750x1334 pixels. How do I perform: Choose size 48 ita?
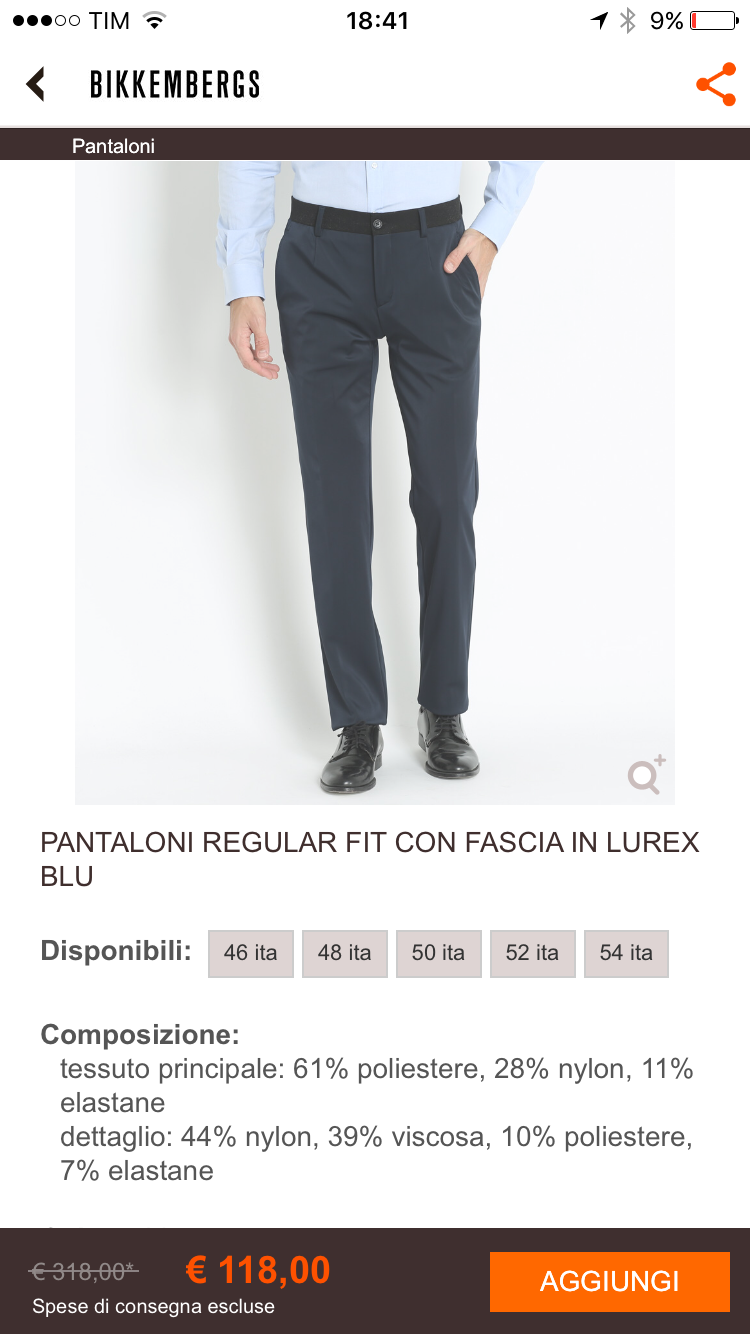(x=344, y=953)
